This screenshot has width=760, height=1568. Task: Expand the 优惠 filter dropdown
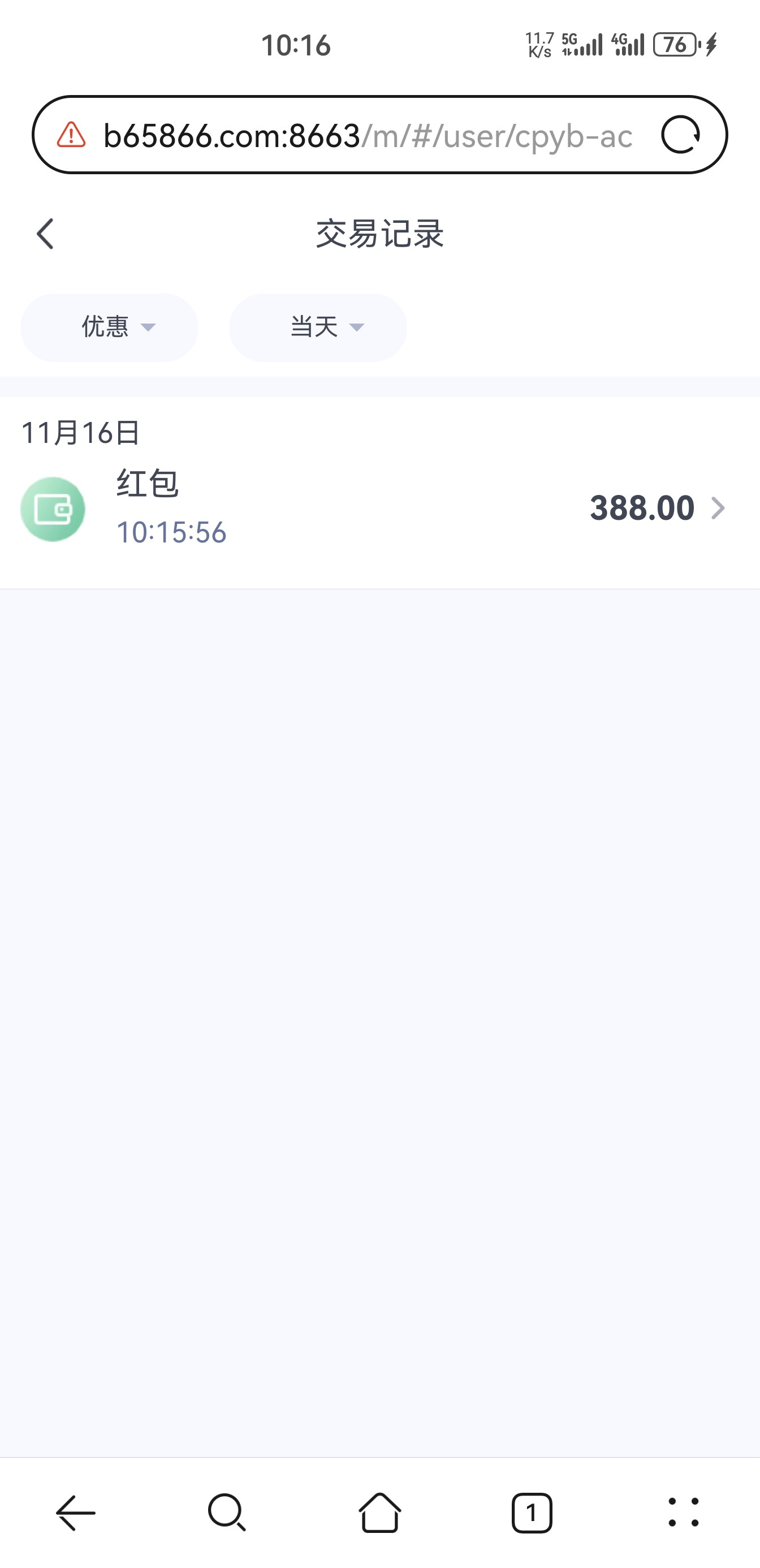110,328
